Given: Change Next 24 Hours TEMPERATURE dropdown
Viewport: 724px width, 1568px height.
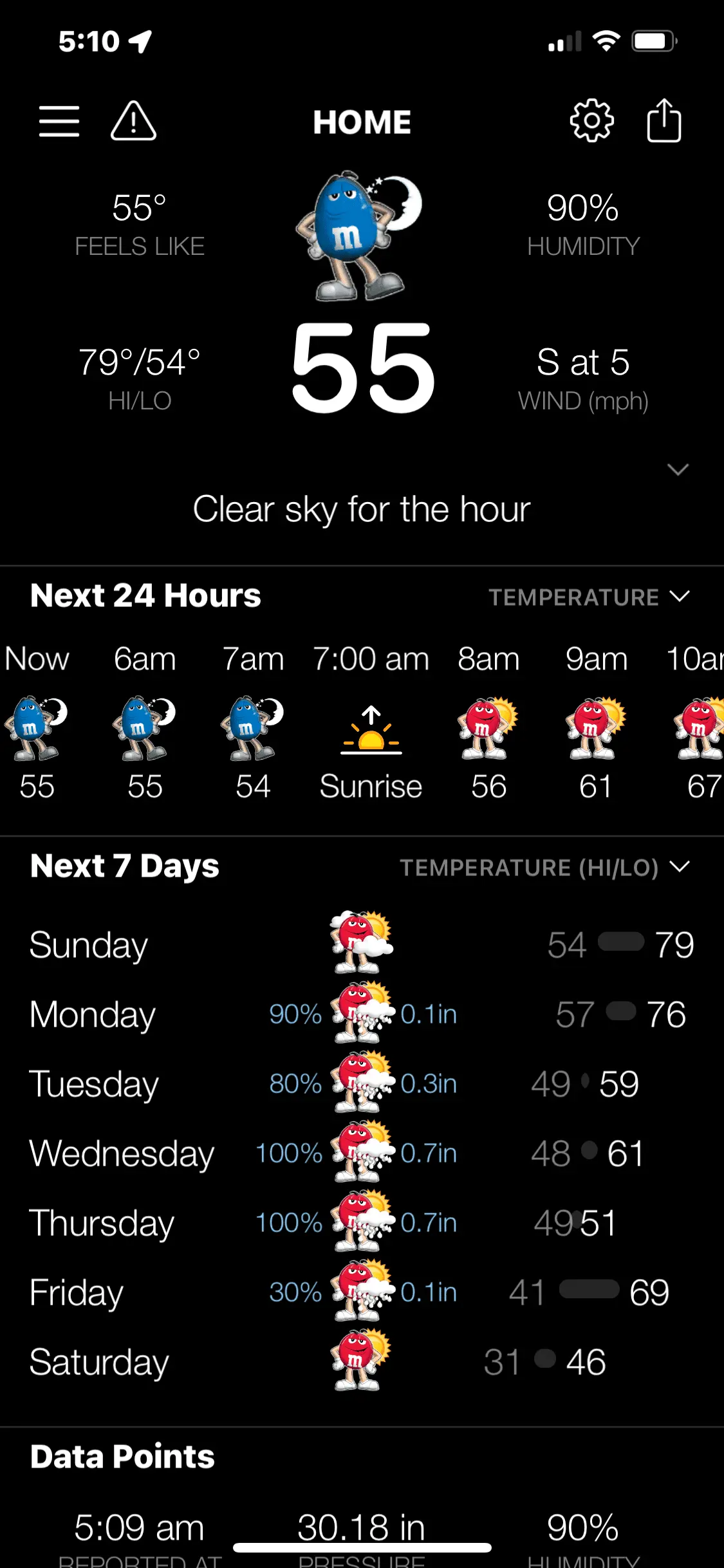Looking at the screenshot, I should (589, 597).
